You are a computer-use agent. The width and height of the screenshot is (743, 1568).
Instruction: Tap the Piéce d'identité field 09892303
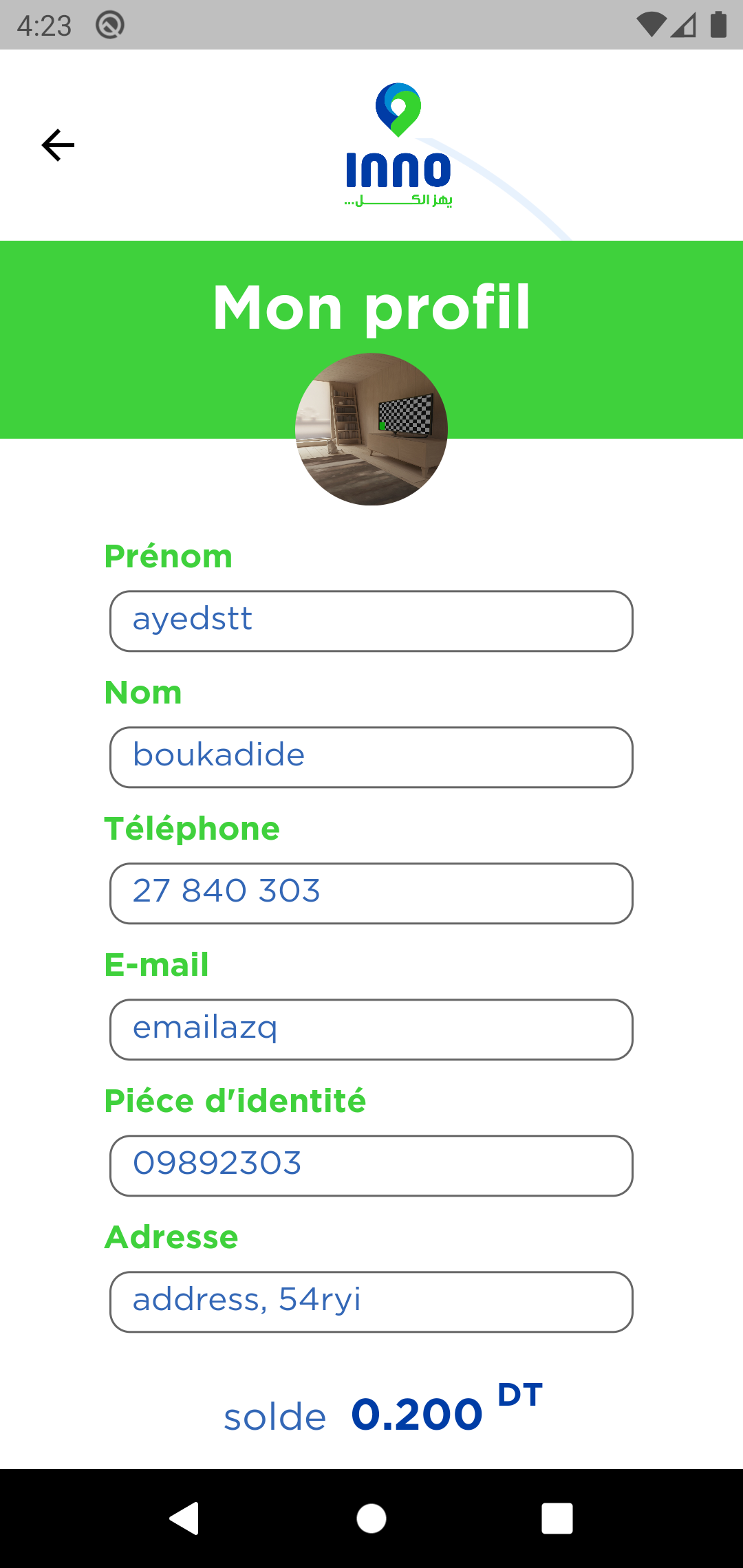pyautogui.click(x=371, y=1166)
